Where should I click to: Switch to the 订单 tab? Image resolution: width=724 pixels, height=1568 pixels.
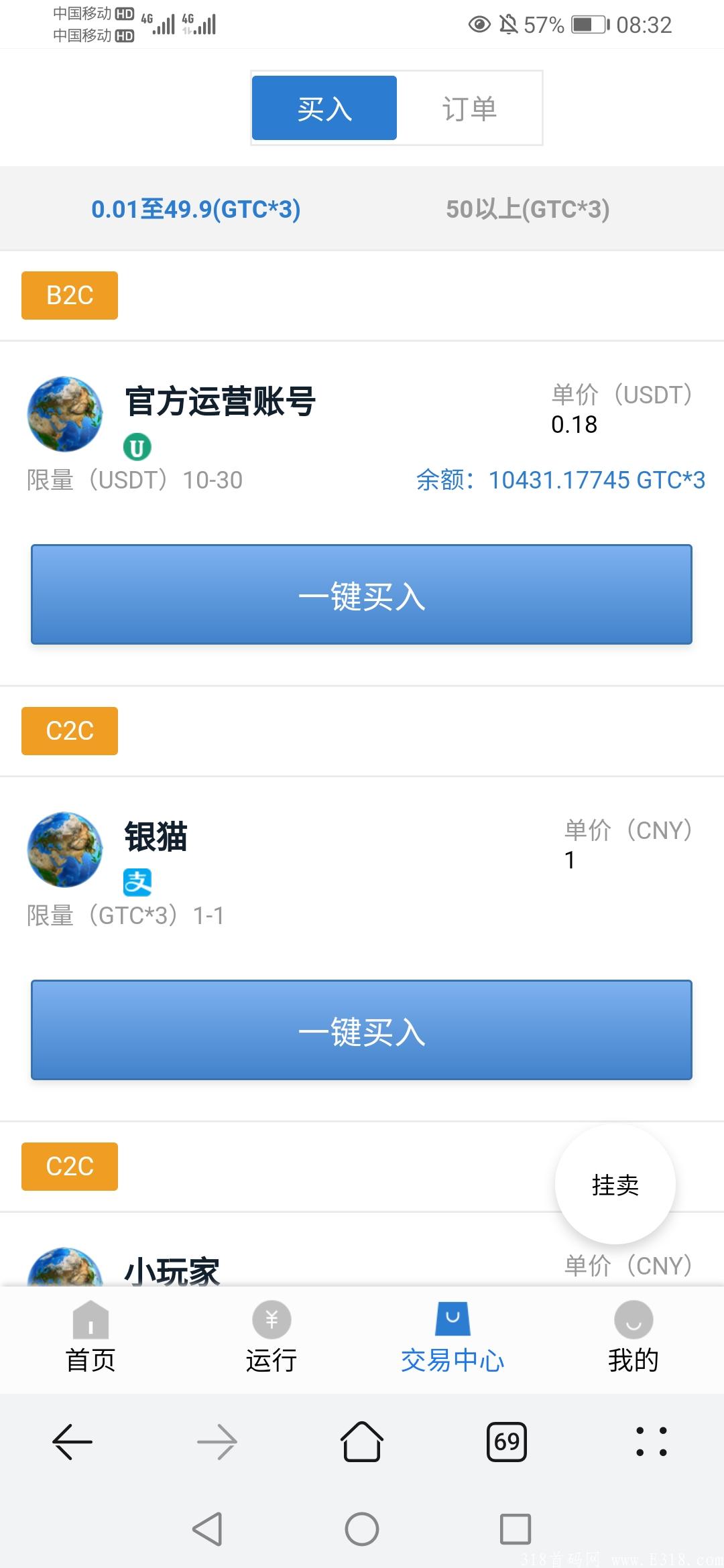click(469, 107)
